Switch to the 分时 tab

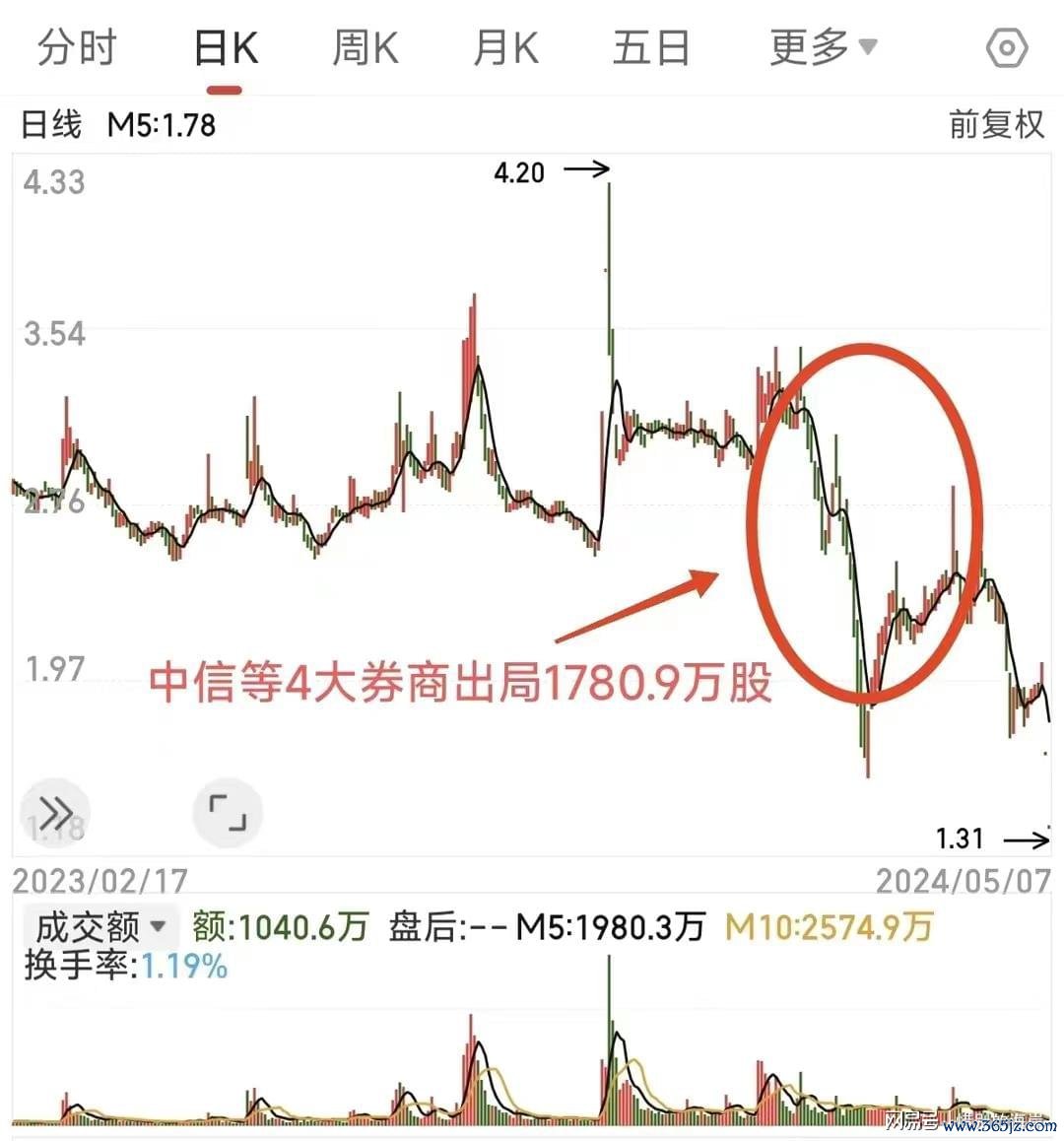pos(77,47)
